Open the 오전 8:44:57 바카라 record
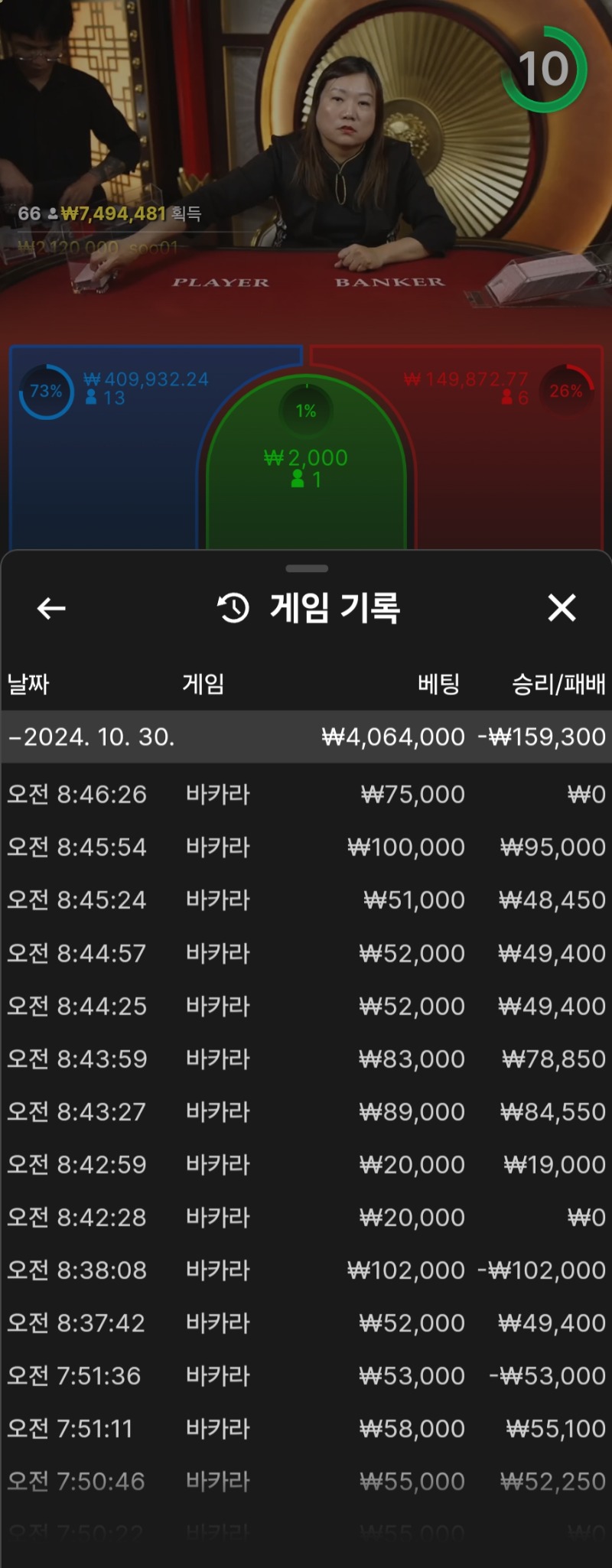 point(306,953)
